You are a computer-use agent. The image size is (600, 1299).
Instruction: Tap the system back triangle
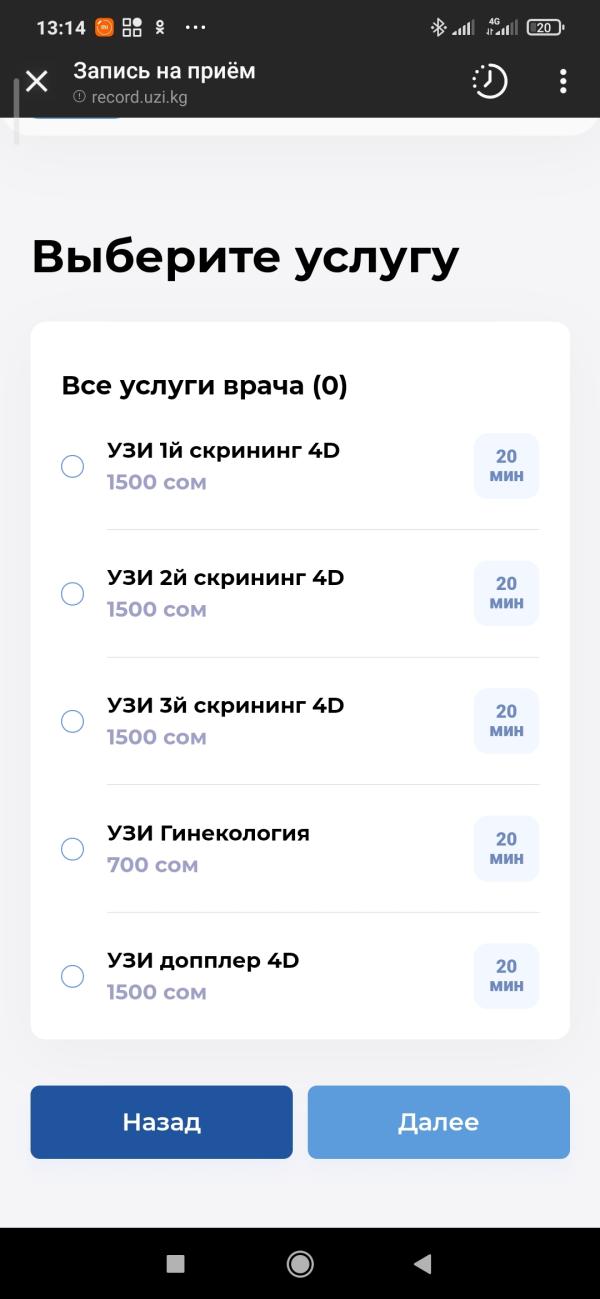(422, 1264)
